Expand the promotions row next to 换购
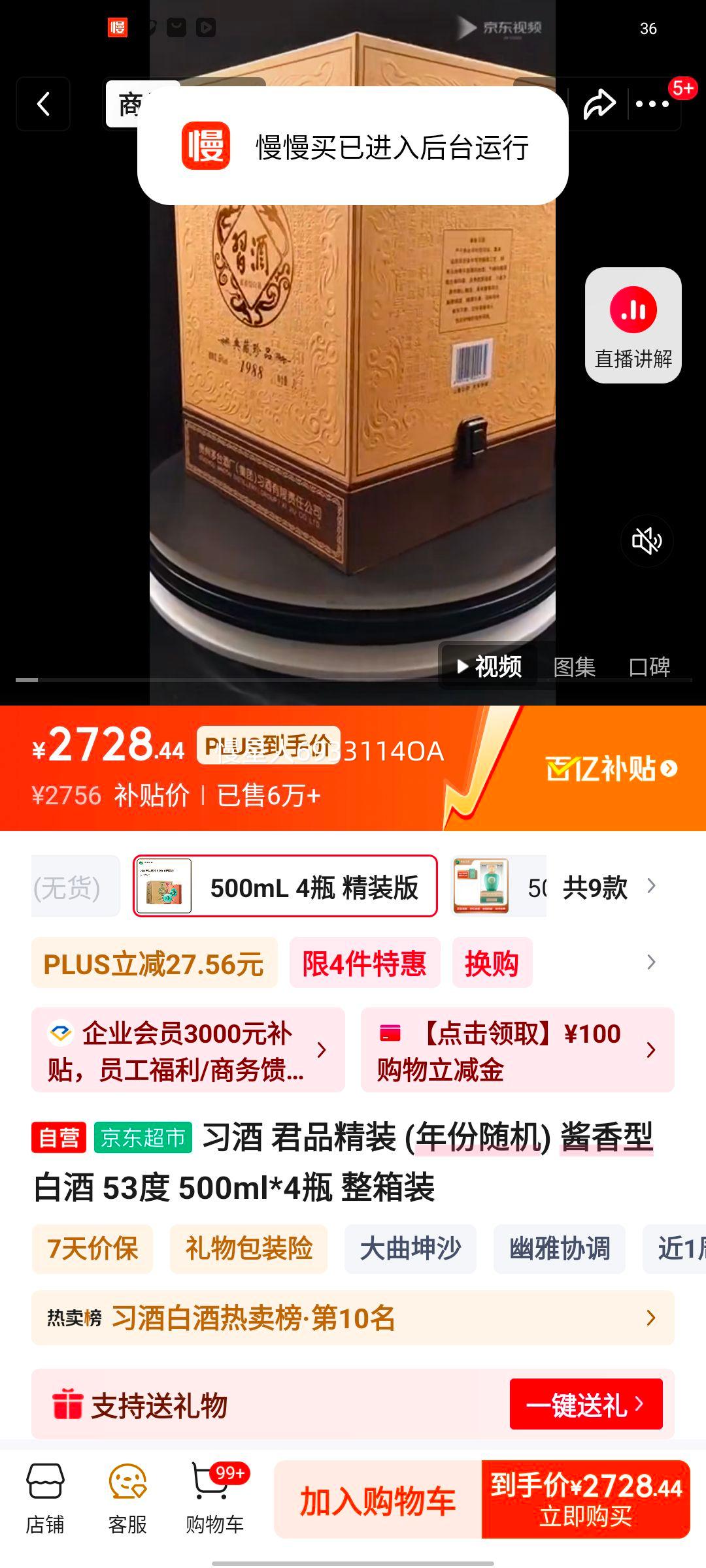The width and height of the screenshot is (706, 1568). (x=650, y=962)
